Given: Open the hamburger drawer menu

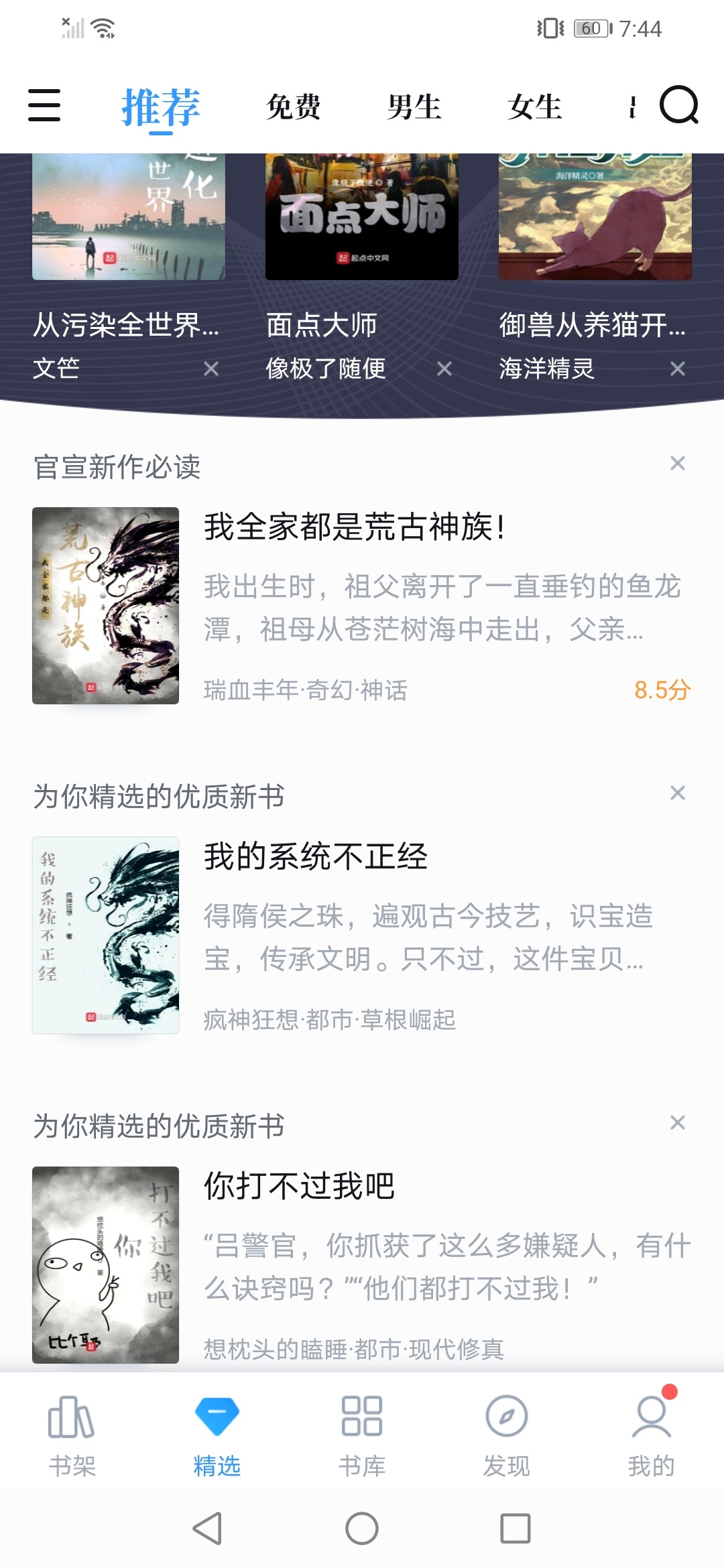Looking at the screenshot, I should [44, 106].
